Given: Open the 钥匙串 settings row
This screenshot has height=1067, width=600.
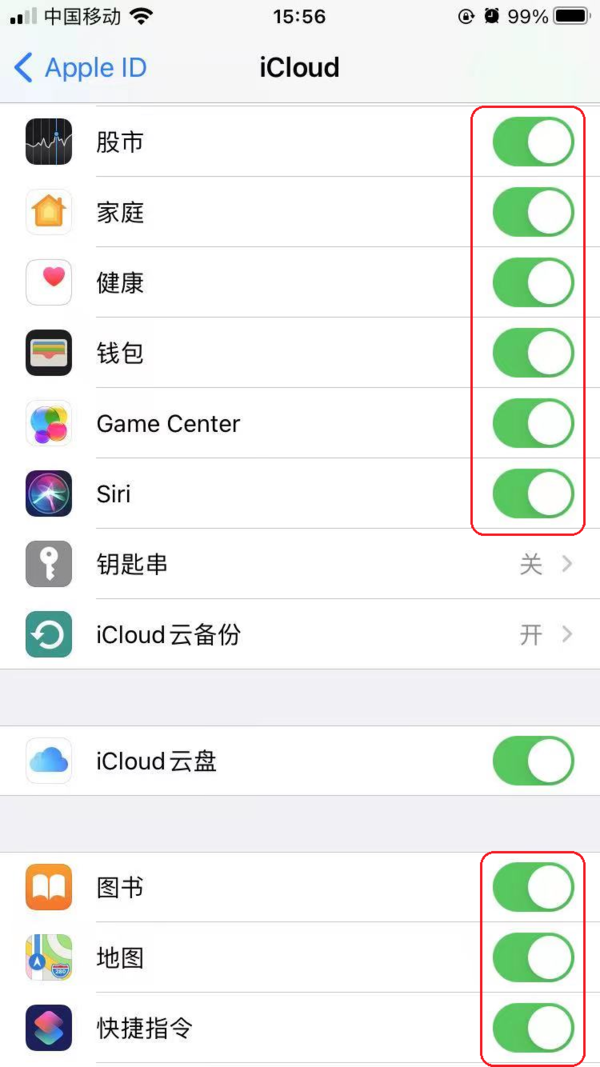Looking at the screenshot, I should 300,565.
